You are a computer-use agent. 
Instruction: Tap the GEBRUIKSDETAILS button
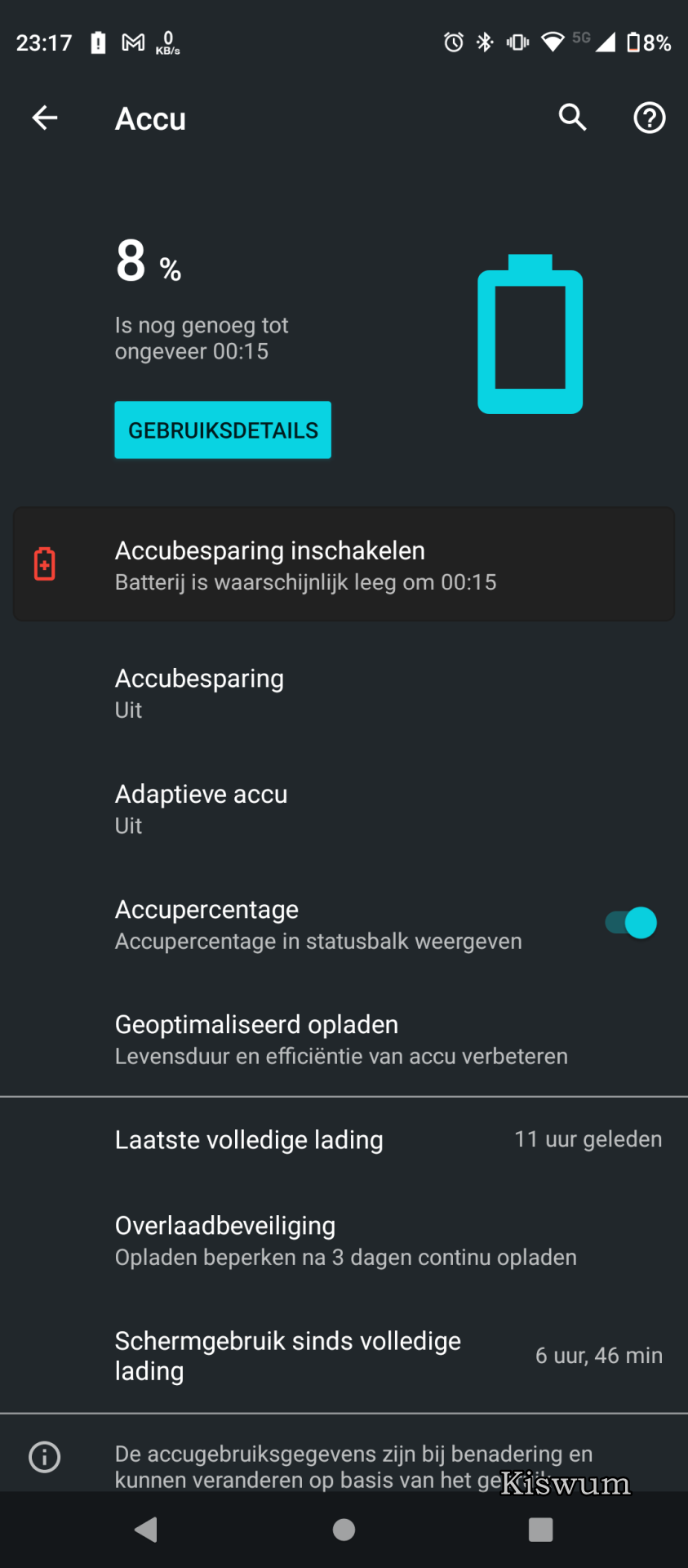(x=223, y=430)
